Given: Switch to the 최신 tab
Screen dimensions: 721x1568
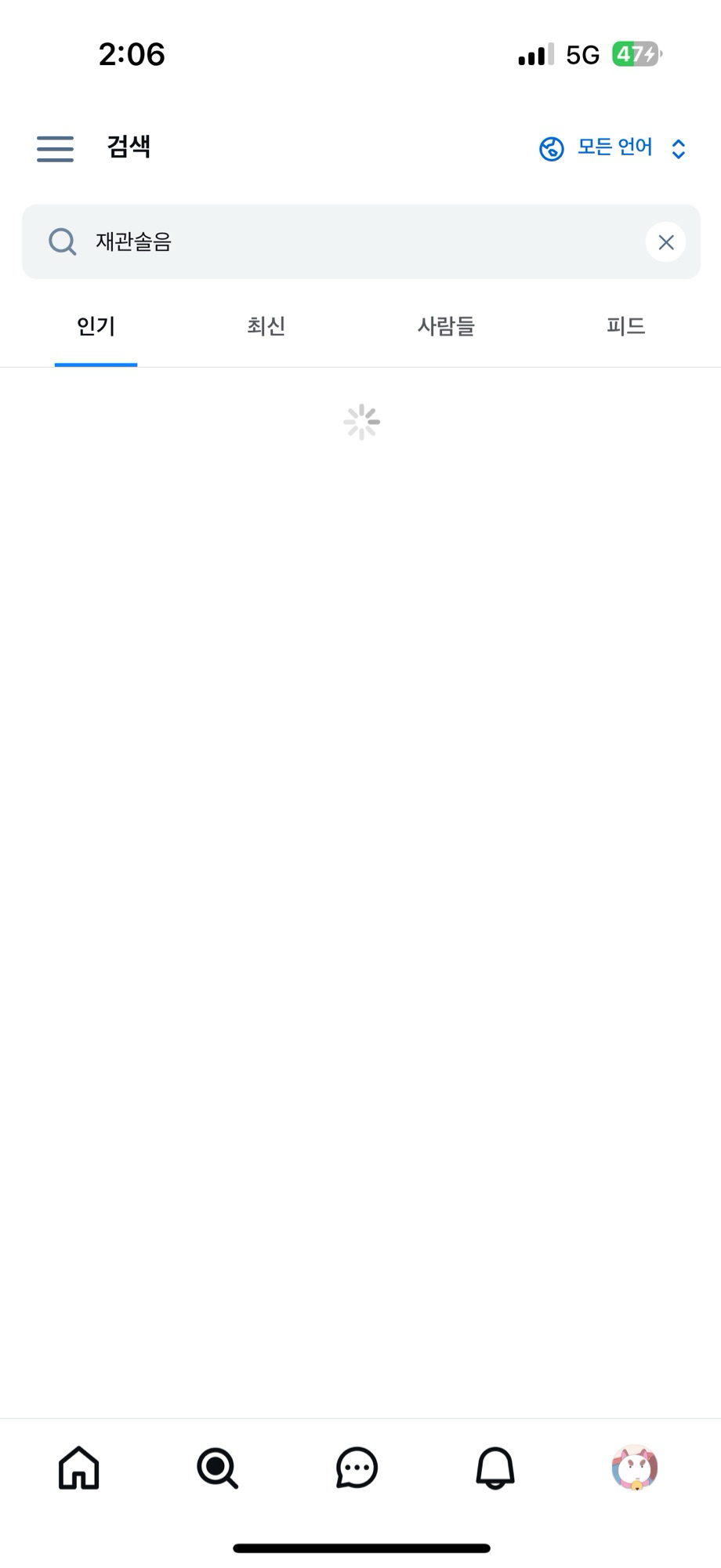Looking at the screenshot, I should (x=266, y=326).
